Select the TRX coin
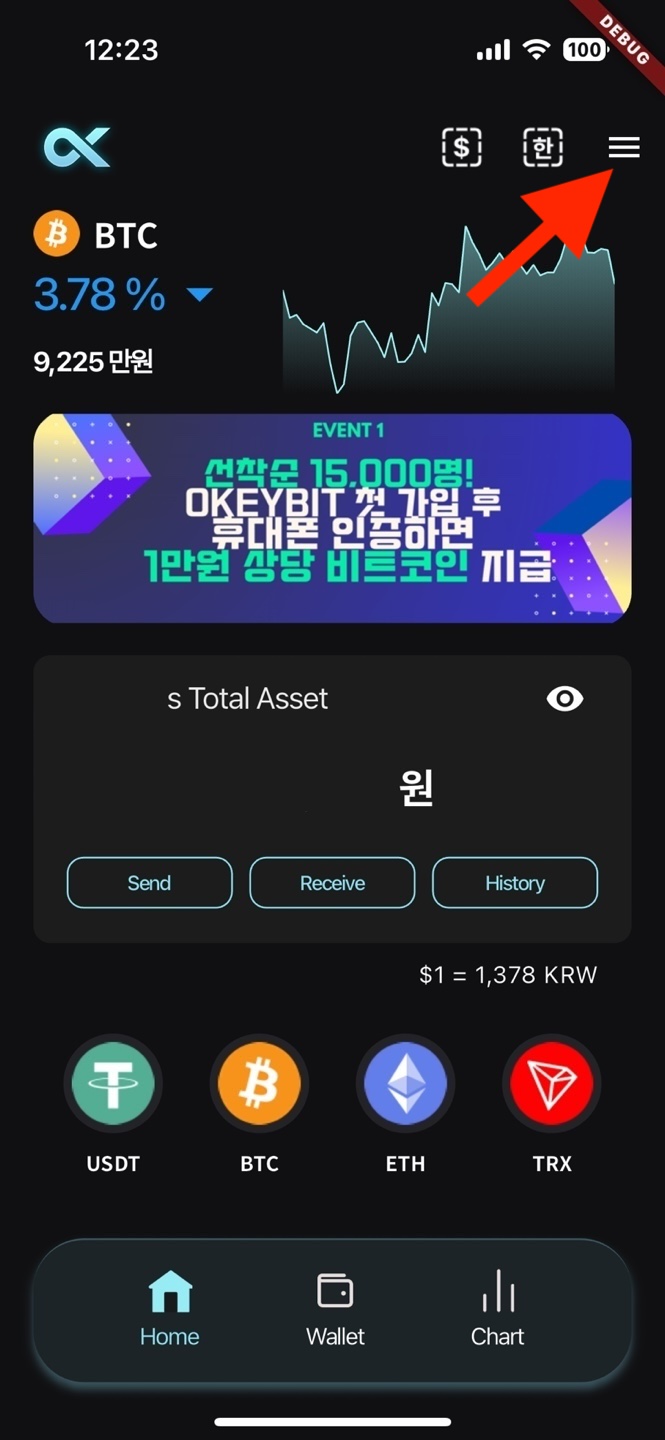 click(551, 1084)
